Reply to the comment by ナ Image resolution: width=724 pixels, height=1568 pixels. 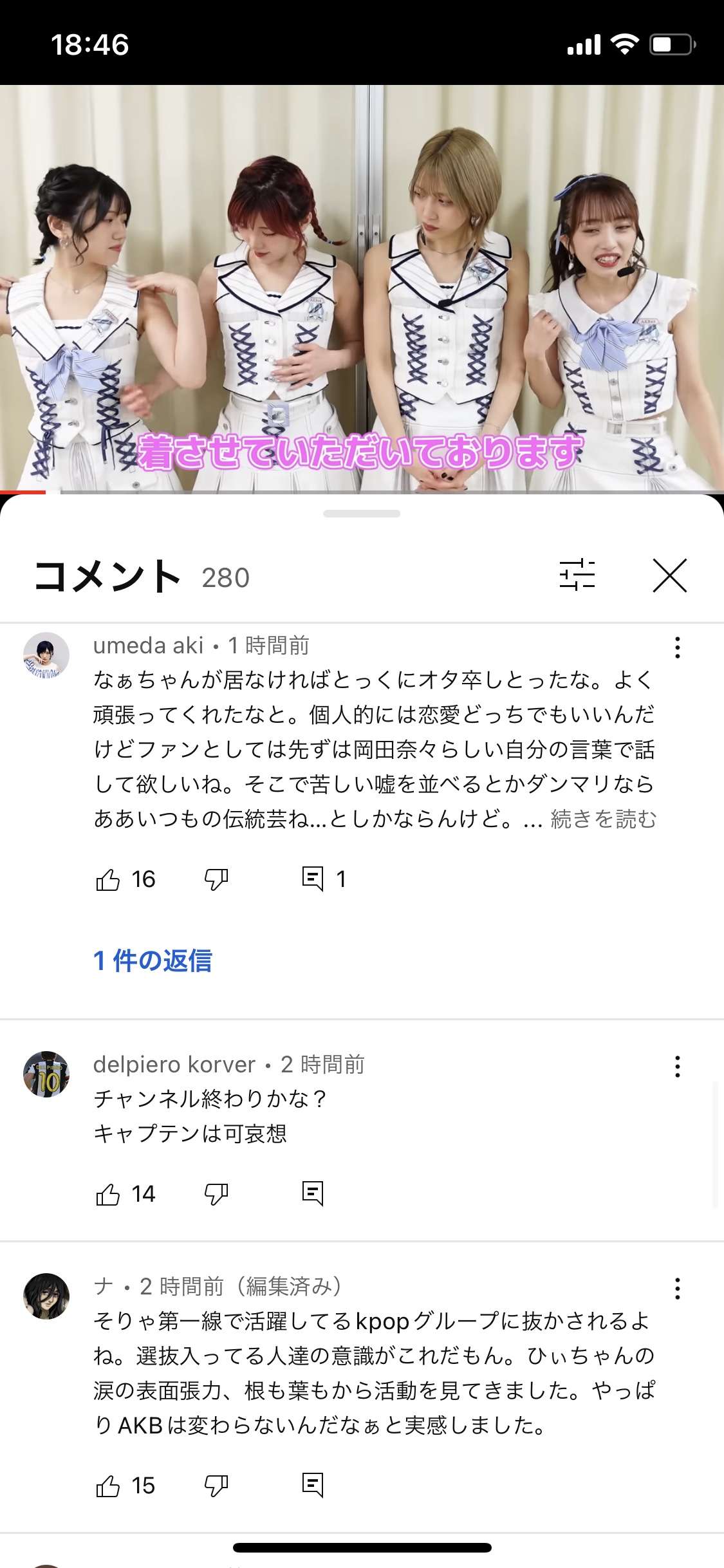pos(313,1486)
